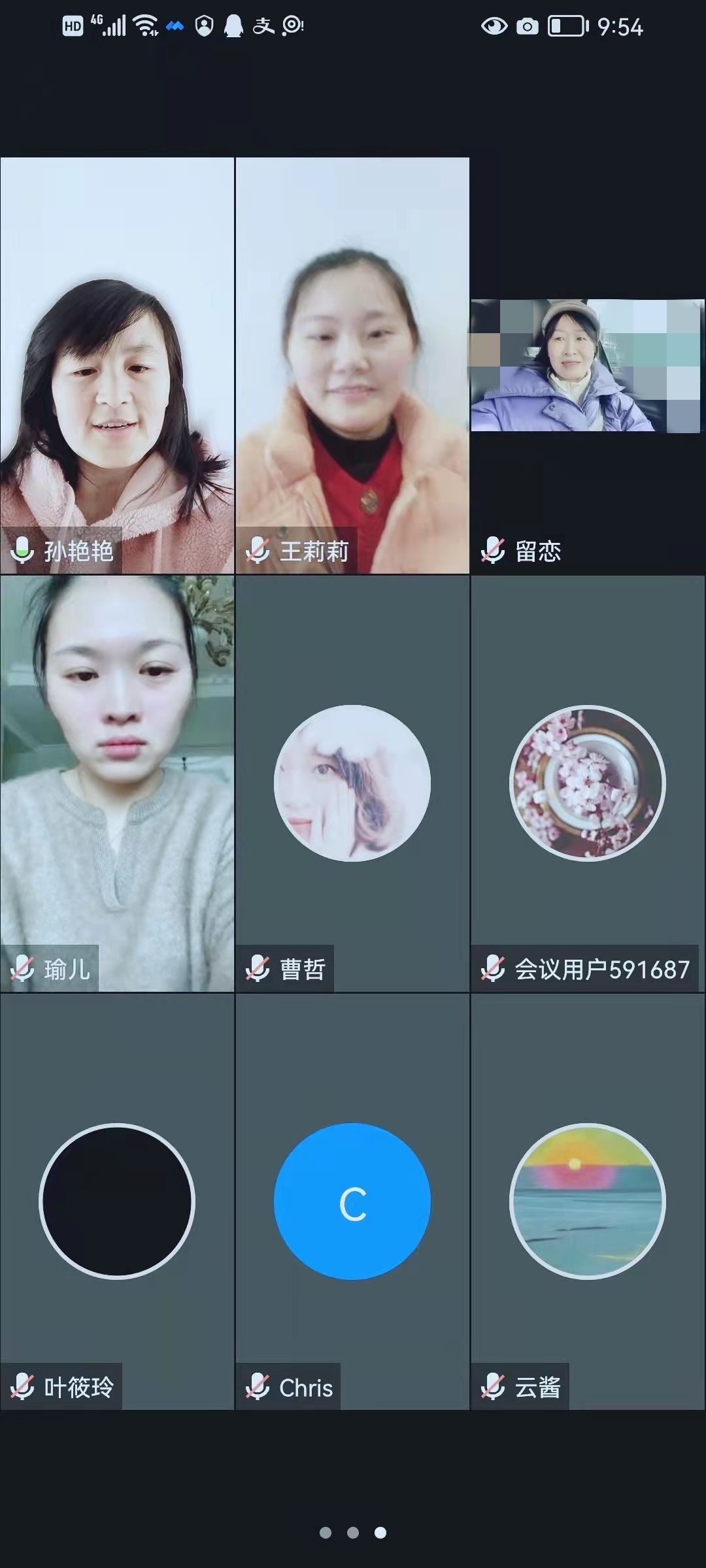The image size is (706, 1568).
Task: Open the 会议用户591687 participant tile
Action: 587,783
